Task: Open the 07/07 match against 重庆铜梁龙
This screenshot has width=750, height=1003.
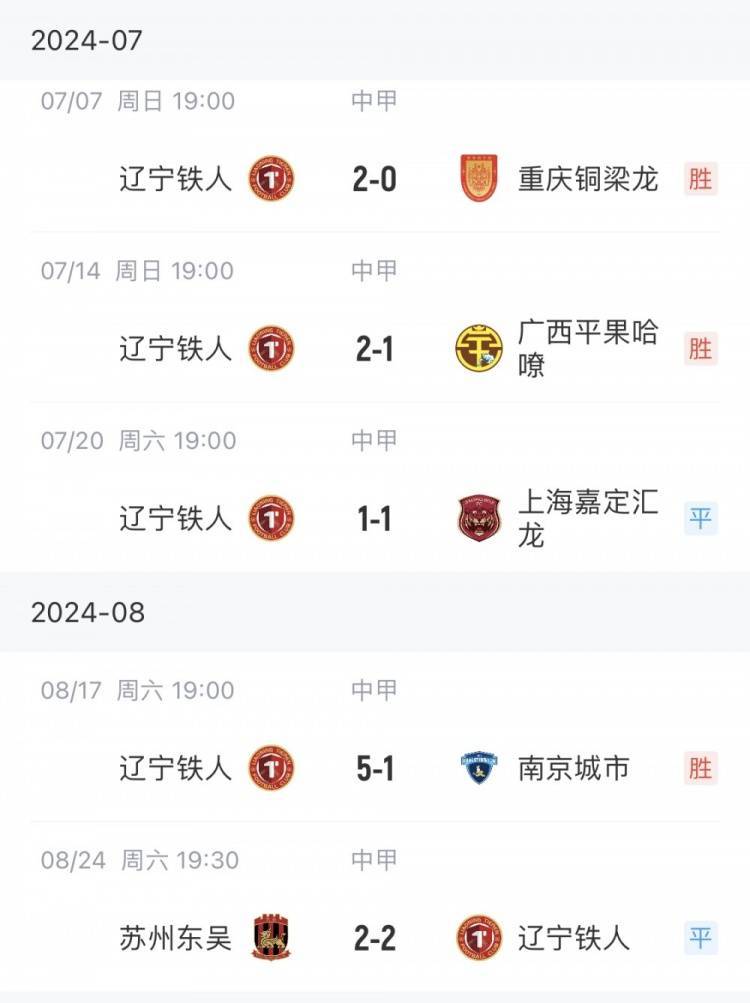Action: click(x=375, y=178)
